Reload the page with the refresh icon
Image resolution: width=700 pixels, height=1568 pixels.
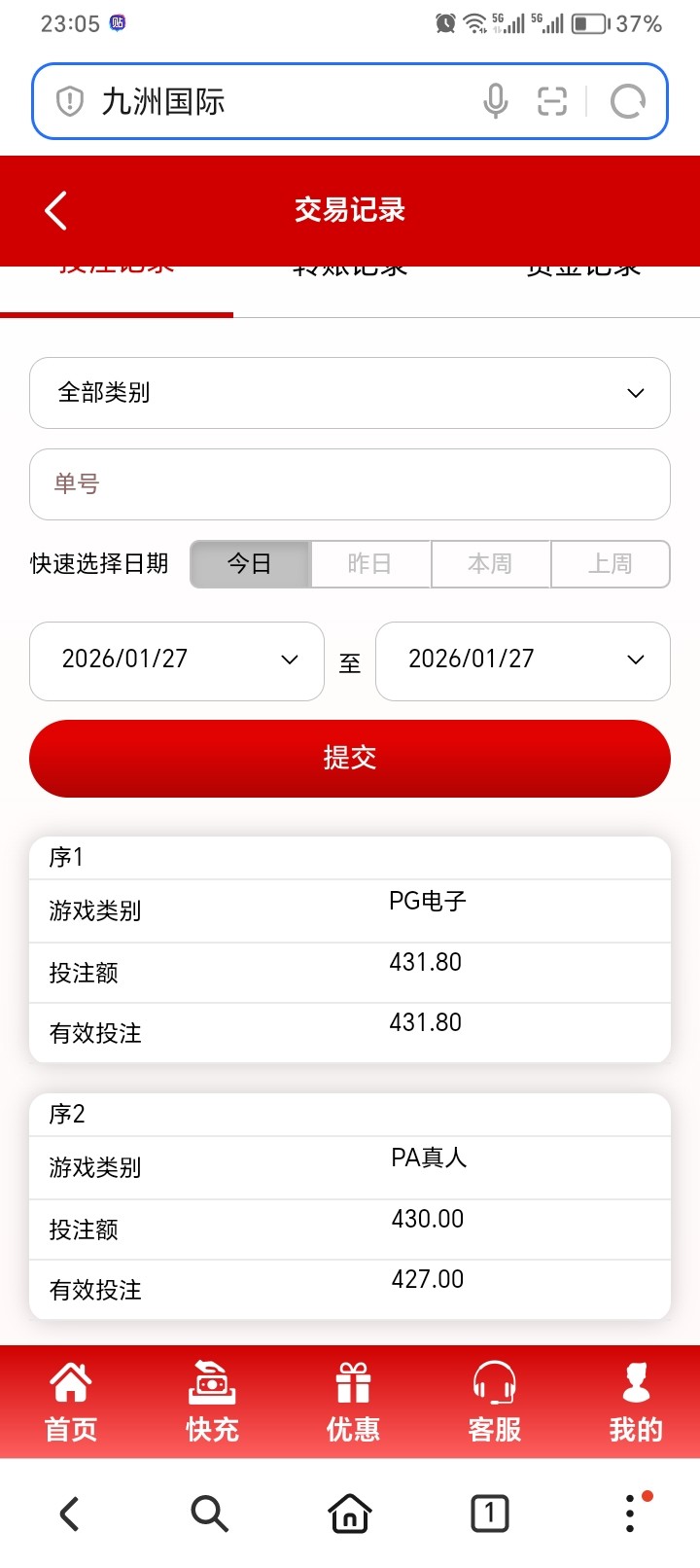(628, 101)
